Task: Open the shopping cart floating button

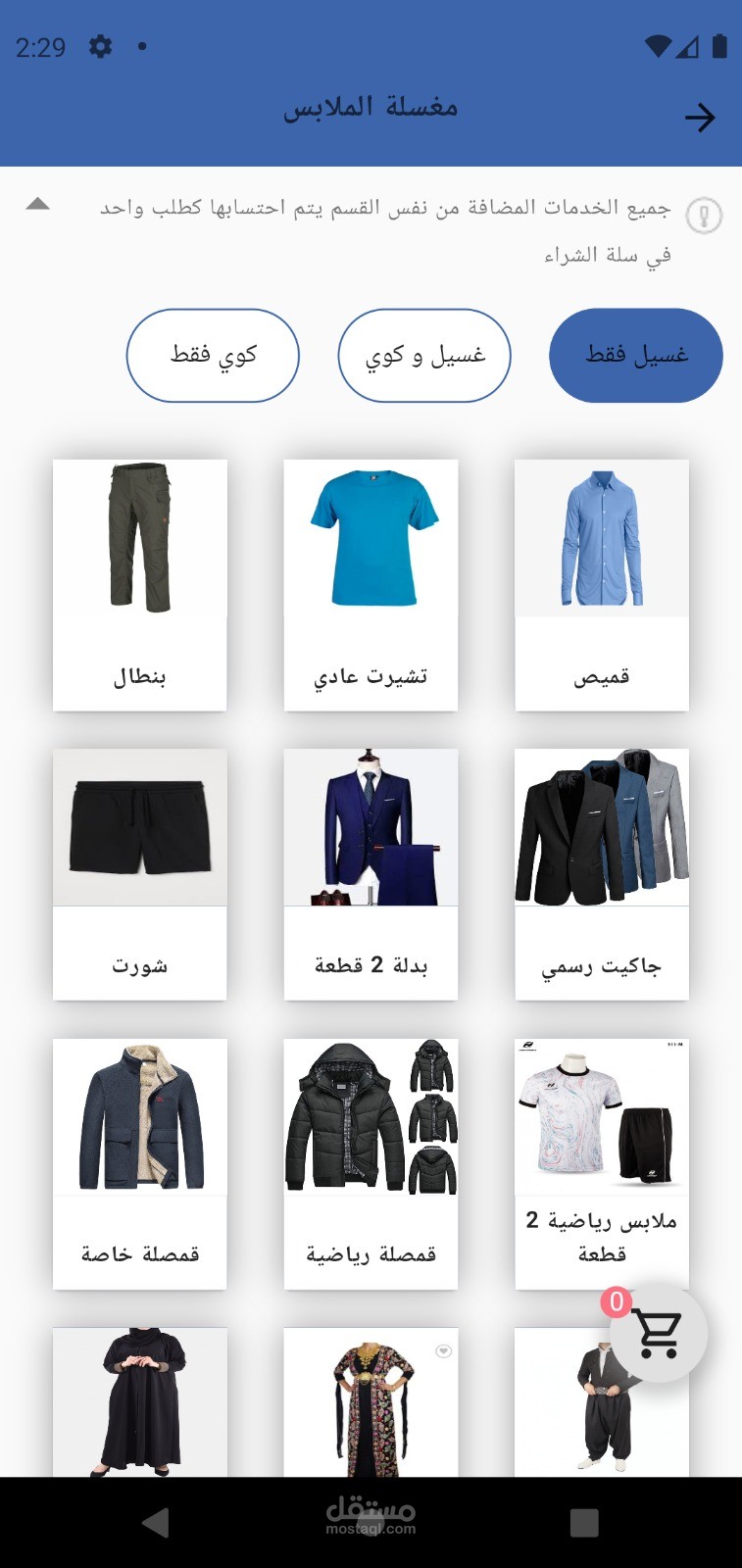Action: click(x=659, y=1334)
